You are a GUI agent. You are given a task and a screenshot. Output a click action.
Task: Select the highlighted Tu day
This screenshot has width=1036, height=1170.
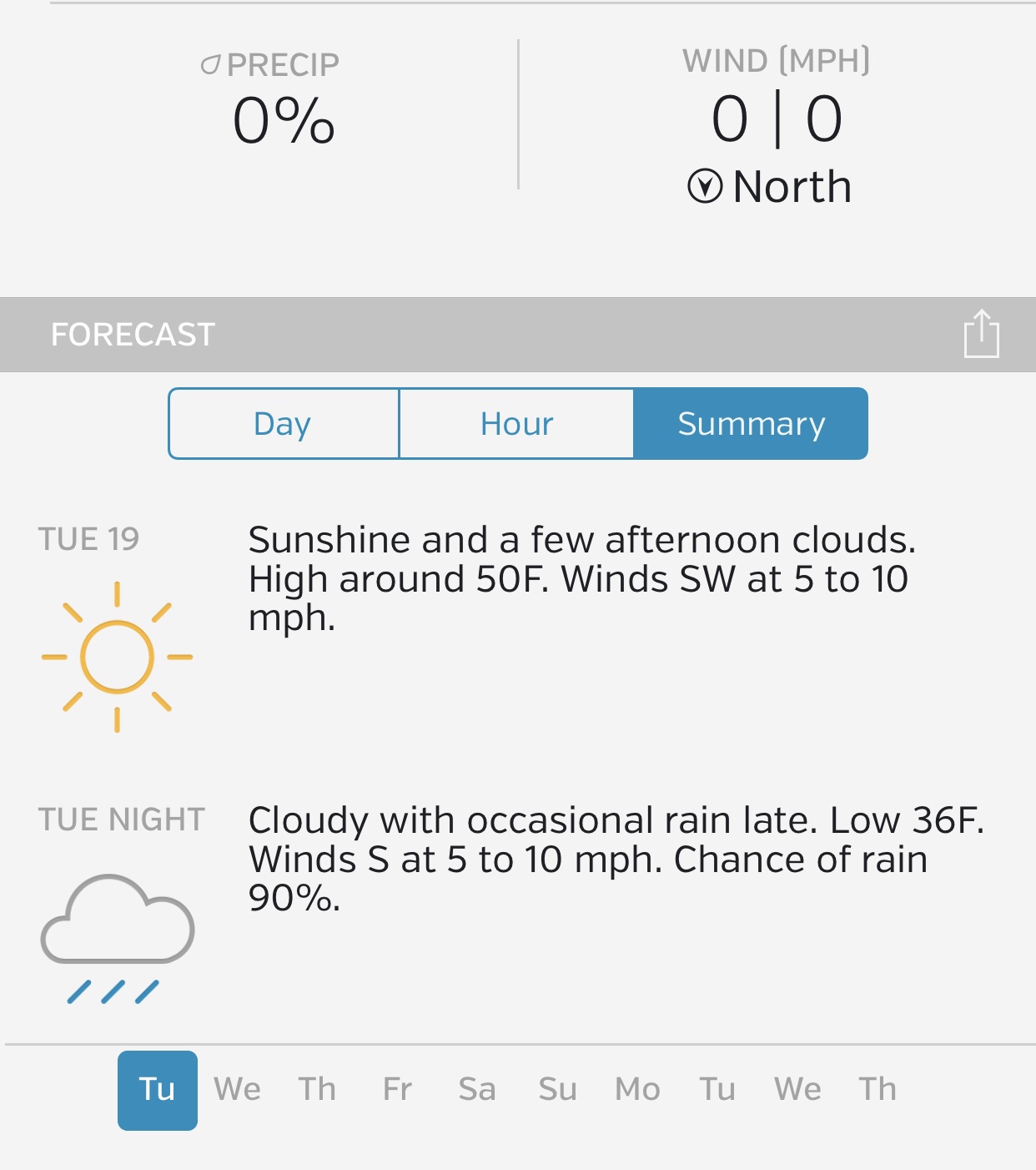pos(157,1090)
